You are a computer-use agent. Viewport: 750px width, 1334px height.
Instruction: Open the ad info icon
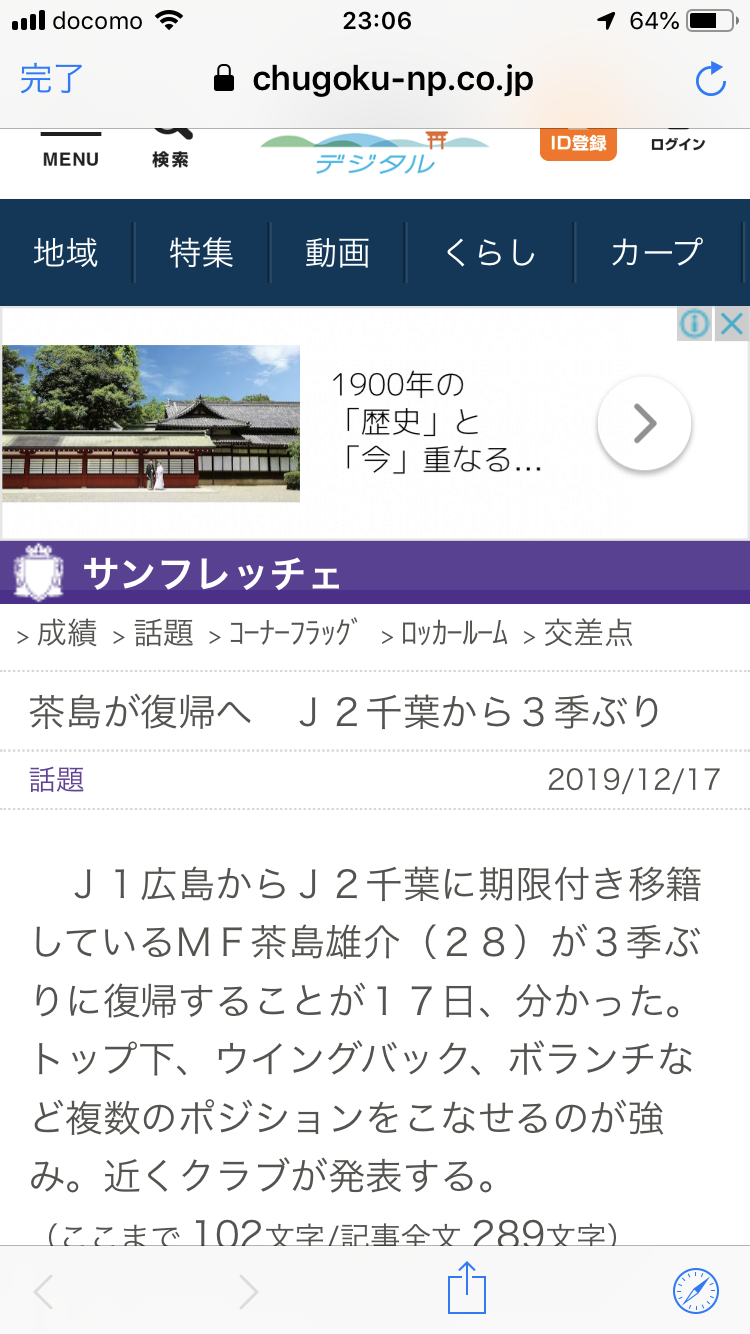coord(695,323)
